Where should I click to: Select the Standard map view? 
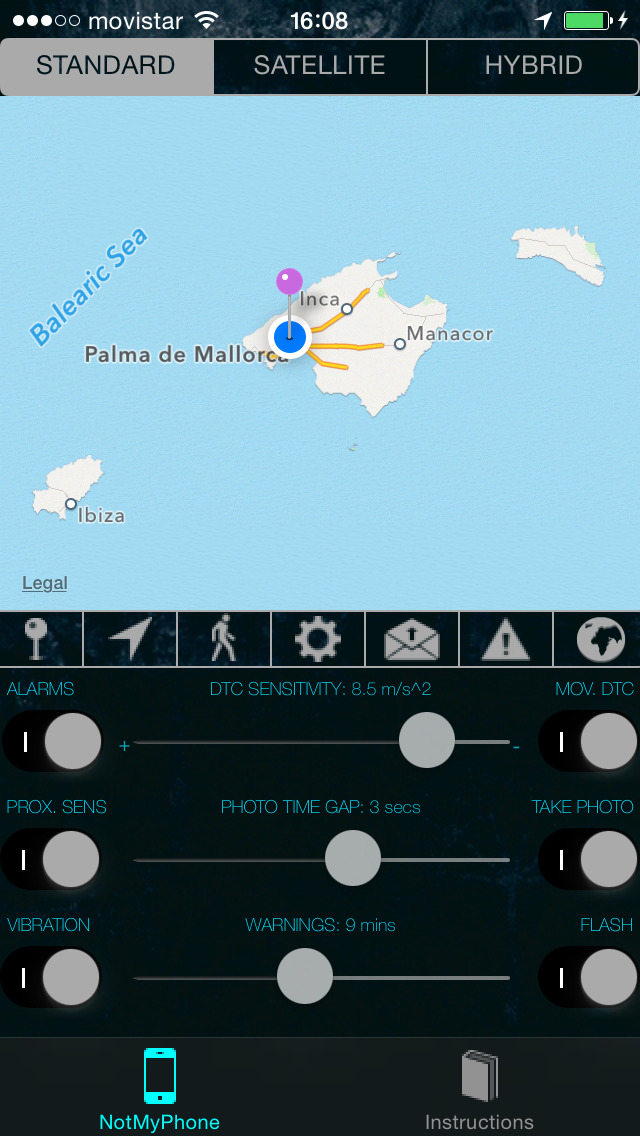(106, 66)
